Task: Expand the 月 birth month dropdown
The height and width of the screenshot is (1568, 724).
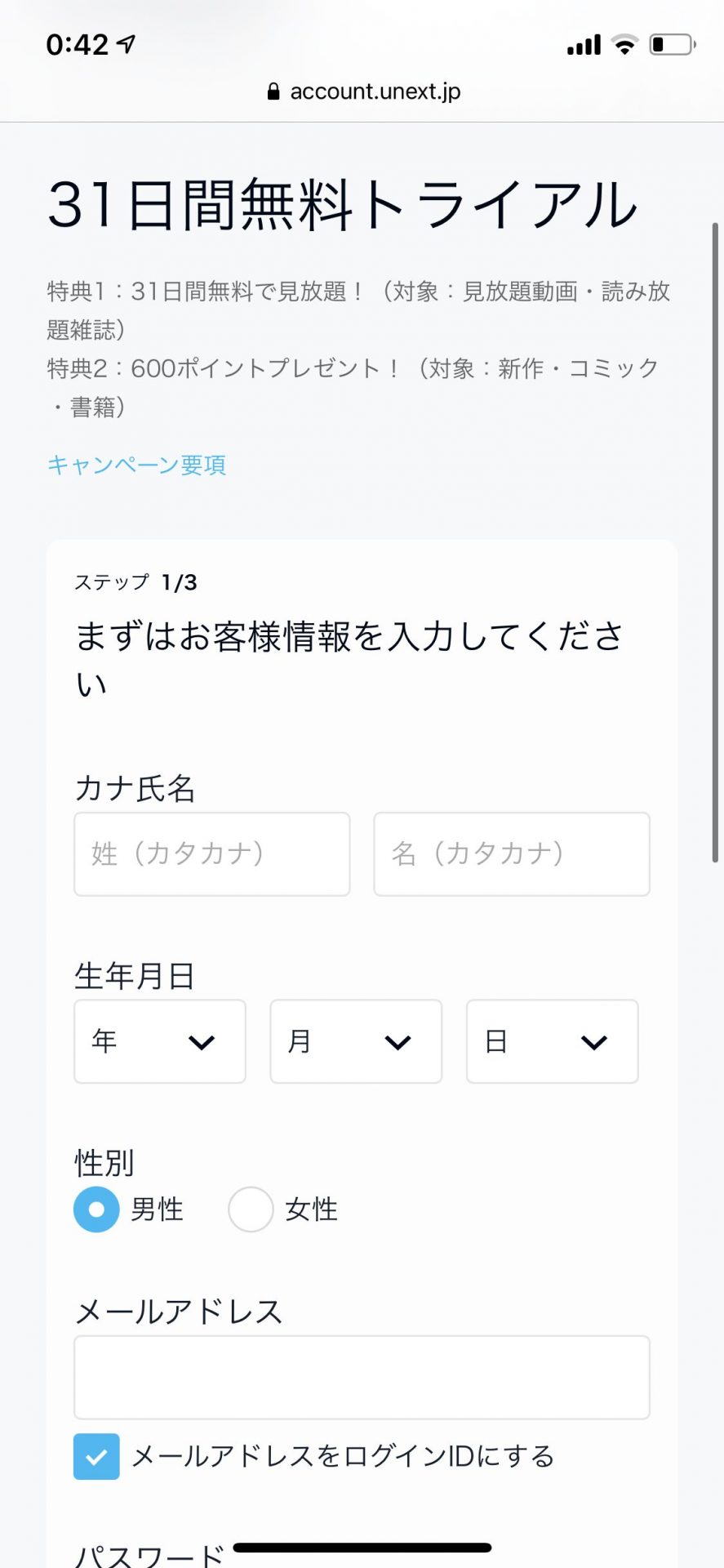Action: pos(356,1041)
